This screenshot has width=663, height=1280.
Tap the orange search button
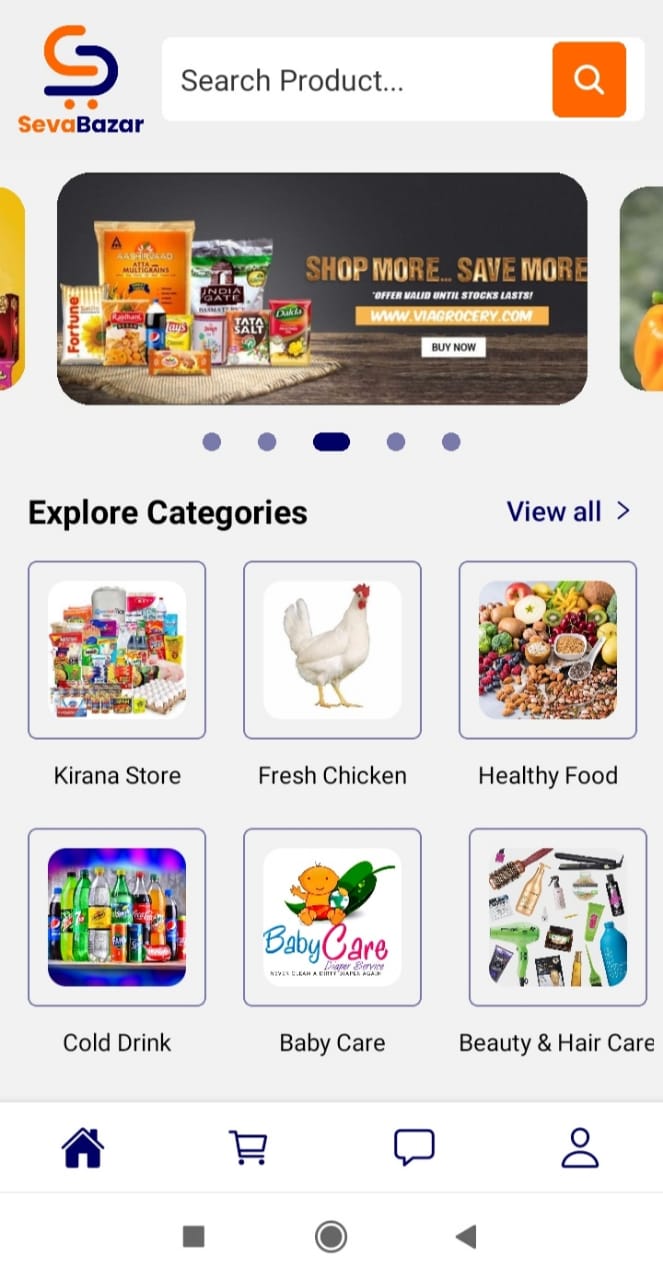coord(589,79)
